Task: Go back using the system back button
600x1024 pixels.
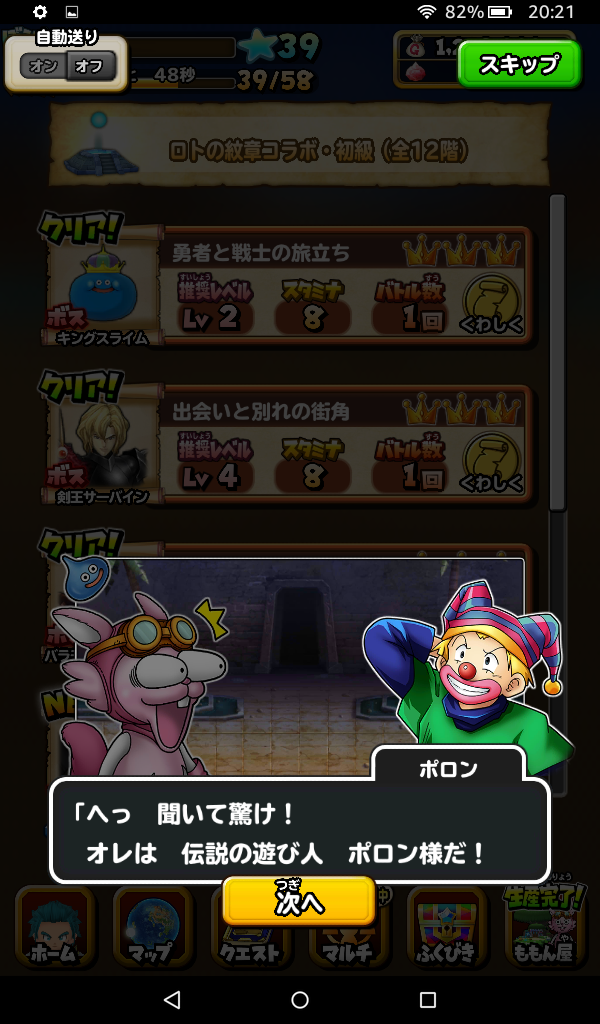Action: (172, 999)
